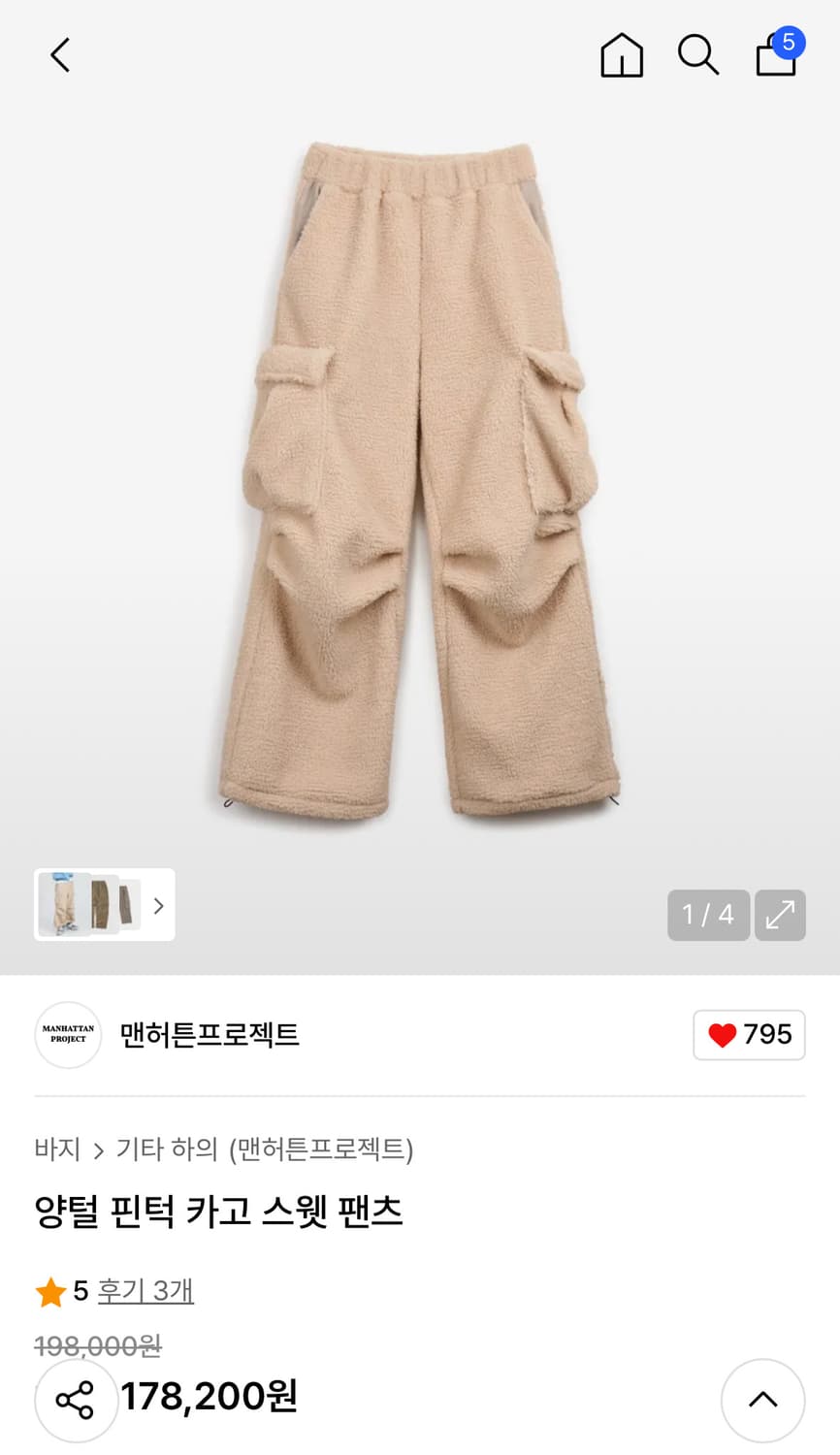Viewport: 840px width, 1455px height.
Task: Tap the image counter showing 1 / 4
Action: 708,915
